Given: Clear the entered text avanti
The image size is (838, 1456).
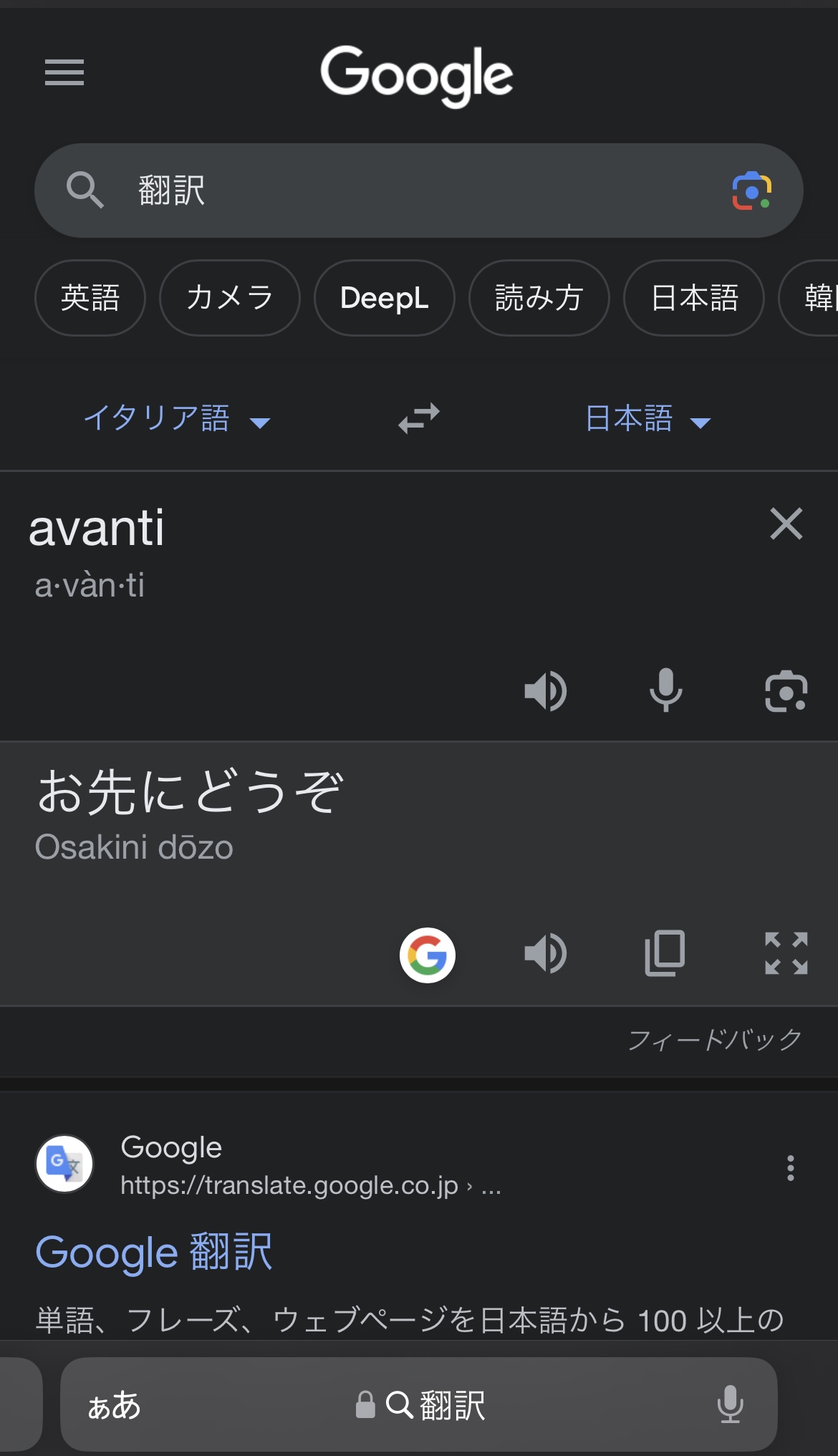Looking at the screenshot, I should point(786,524).
